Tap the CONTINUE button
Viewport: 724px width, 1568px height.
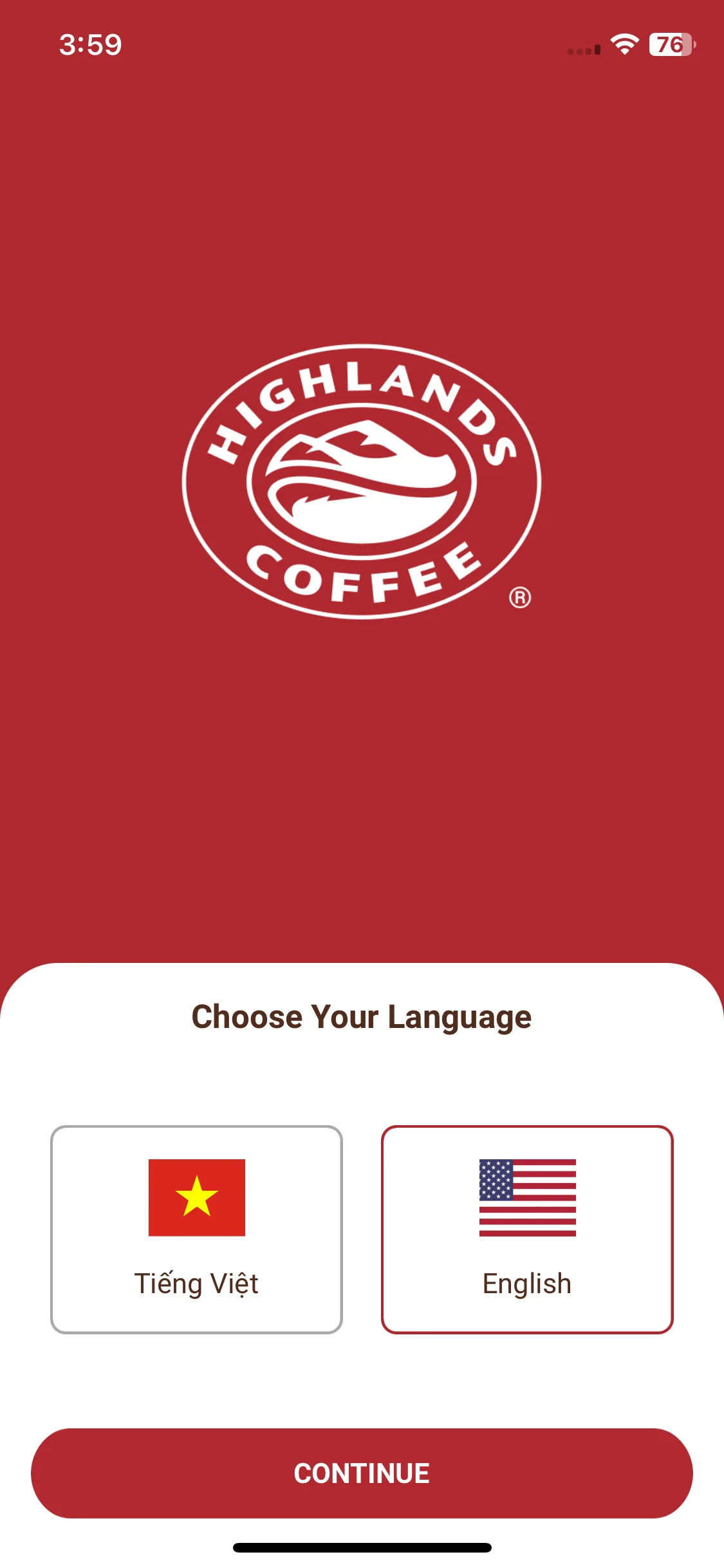(x=362, y=1473)
